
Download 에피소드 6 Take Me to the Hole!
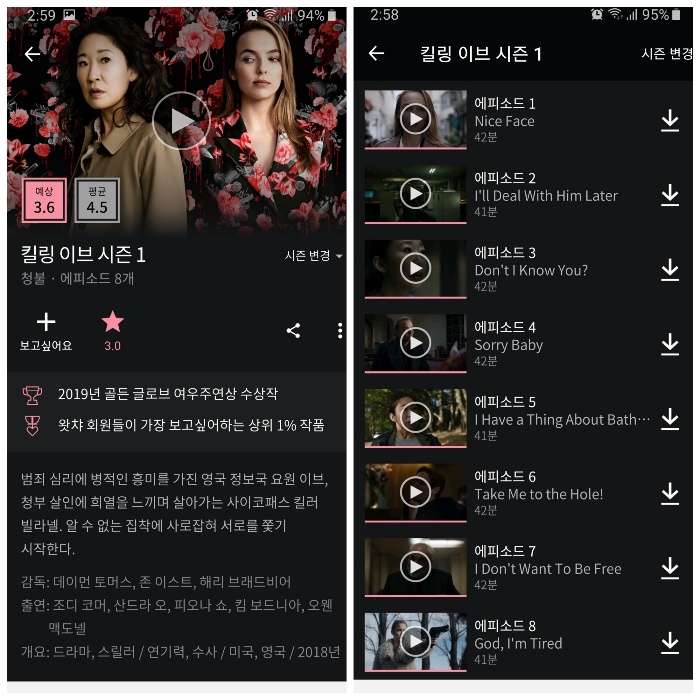tap(670, 493)
